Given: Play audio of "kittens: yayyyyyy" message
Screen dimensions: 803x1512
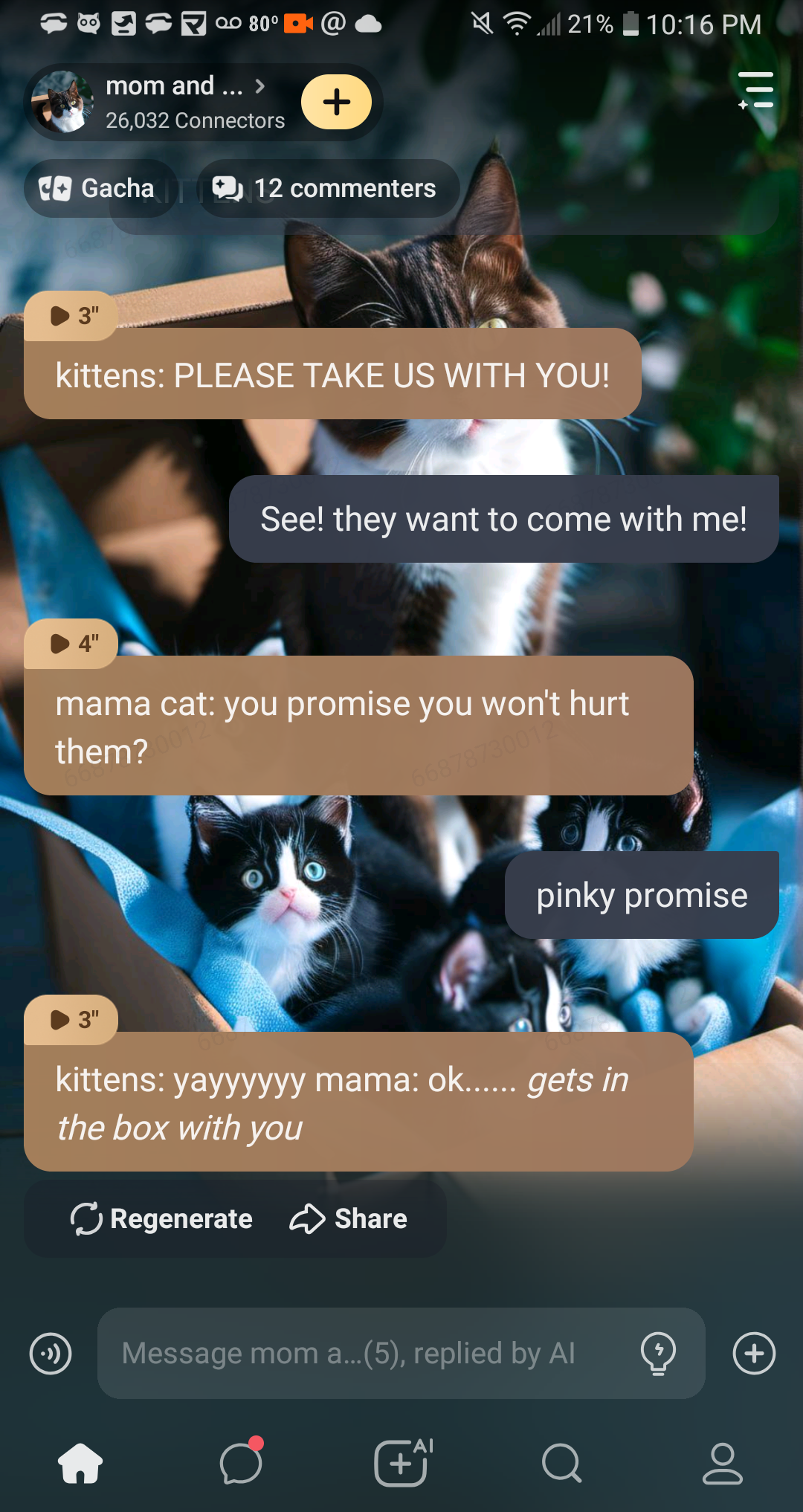Looking at the screenshot, I should click(x=72, y=1020).
